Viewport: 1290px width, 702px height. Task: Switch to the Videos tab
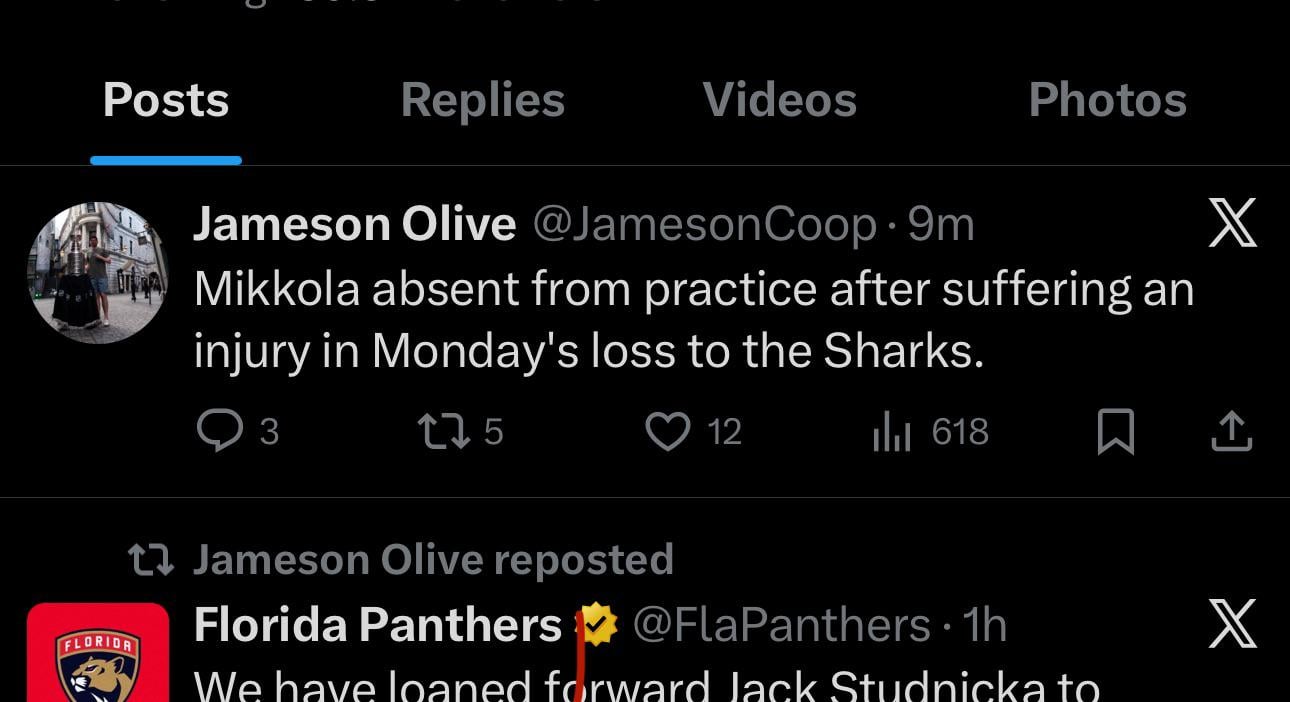point(779,101)
